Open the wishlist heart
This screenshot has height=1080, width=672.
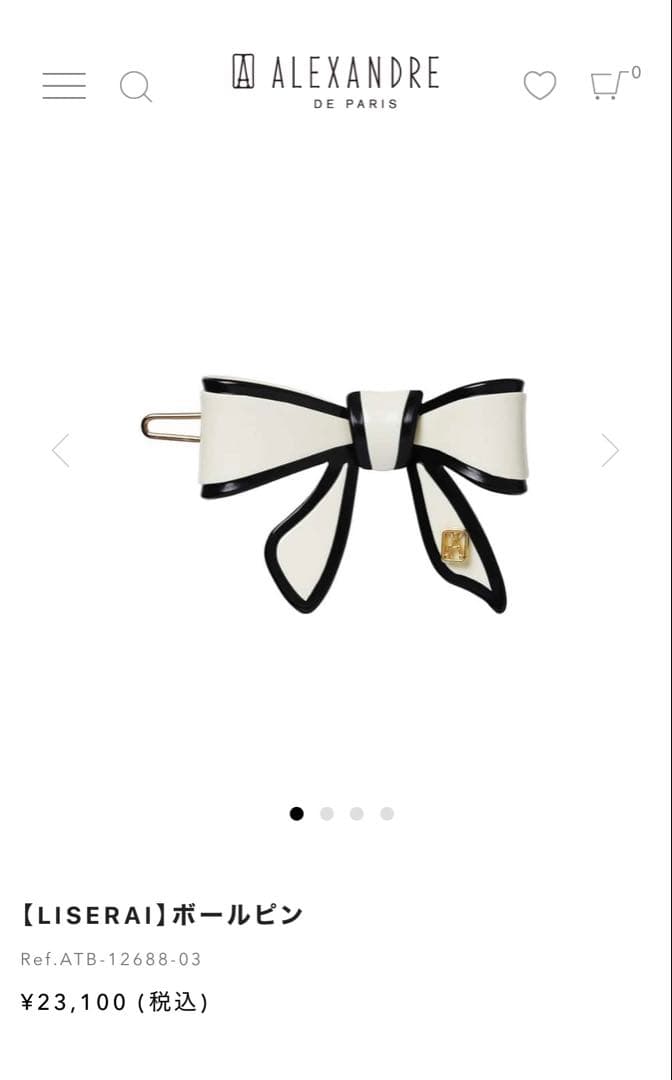[x=540, y=86]
